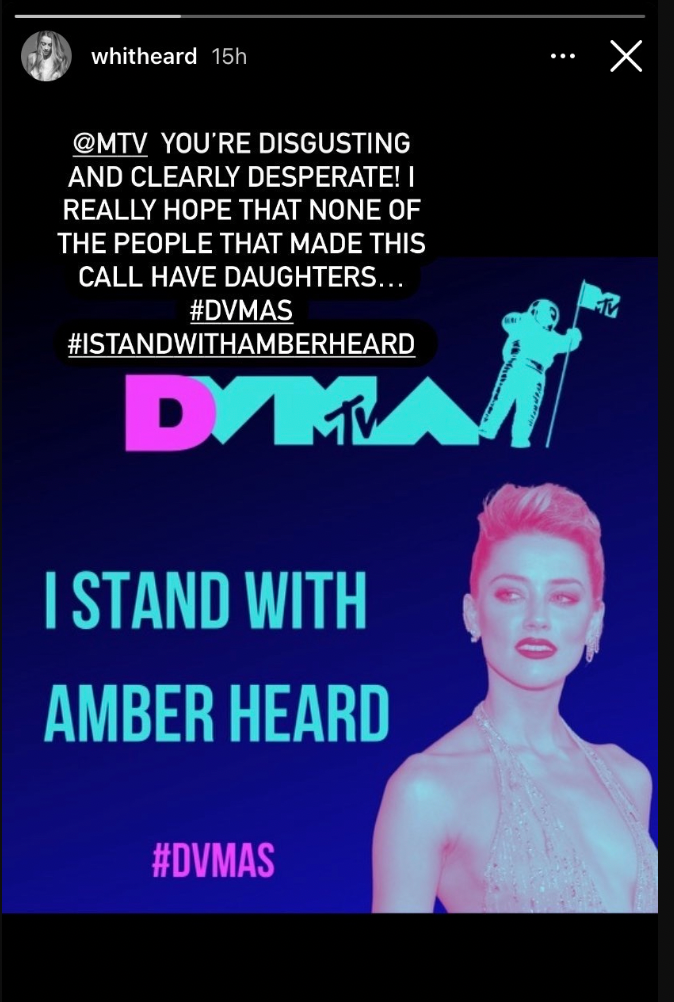Open the #ISTANDWITHAMBERHEARD hashtag
Image resolution: width=674 pixels, height=1002 pixels.
tap(241, 345)
